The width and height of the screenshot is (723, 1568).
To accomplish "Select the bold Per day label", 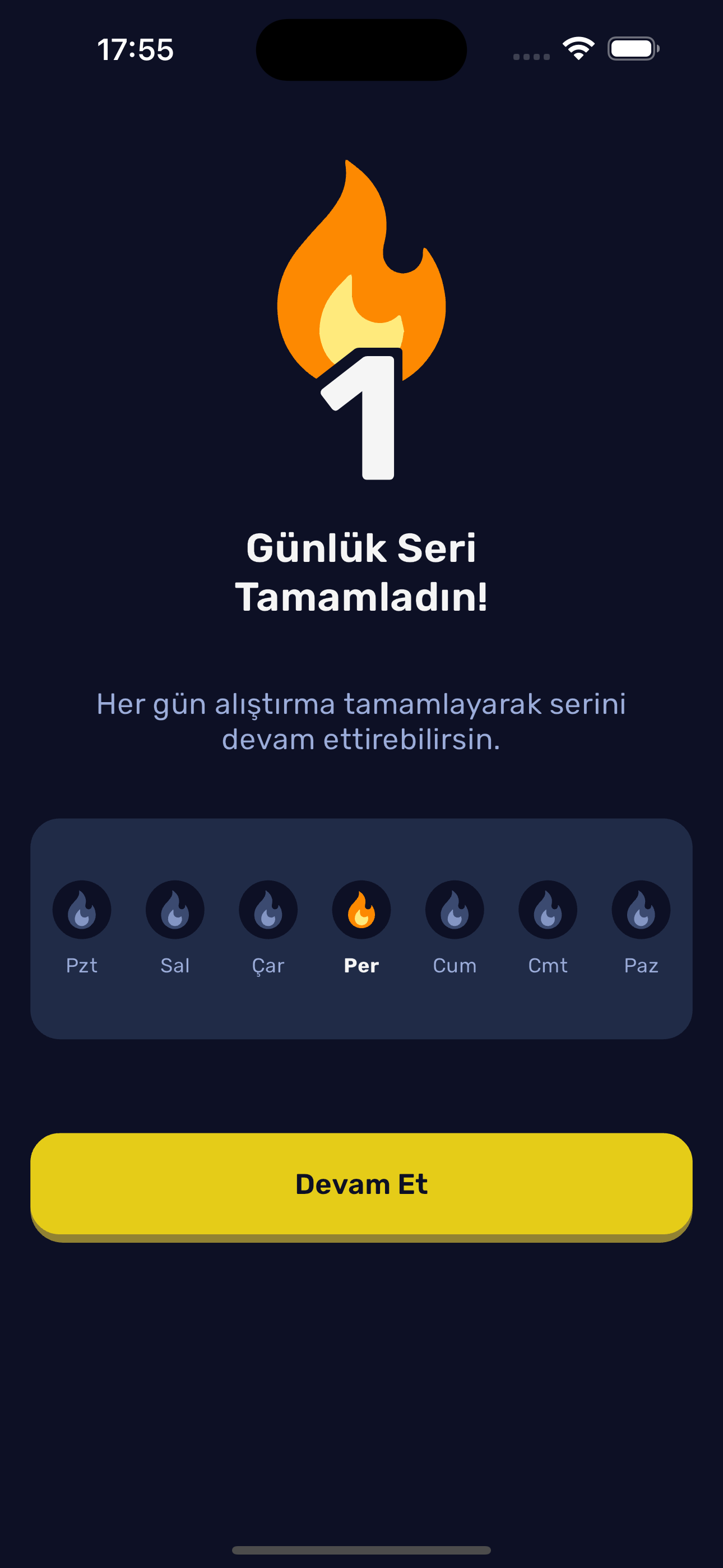I will [360, 964].
